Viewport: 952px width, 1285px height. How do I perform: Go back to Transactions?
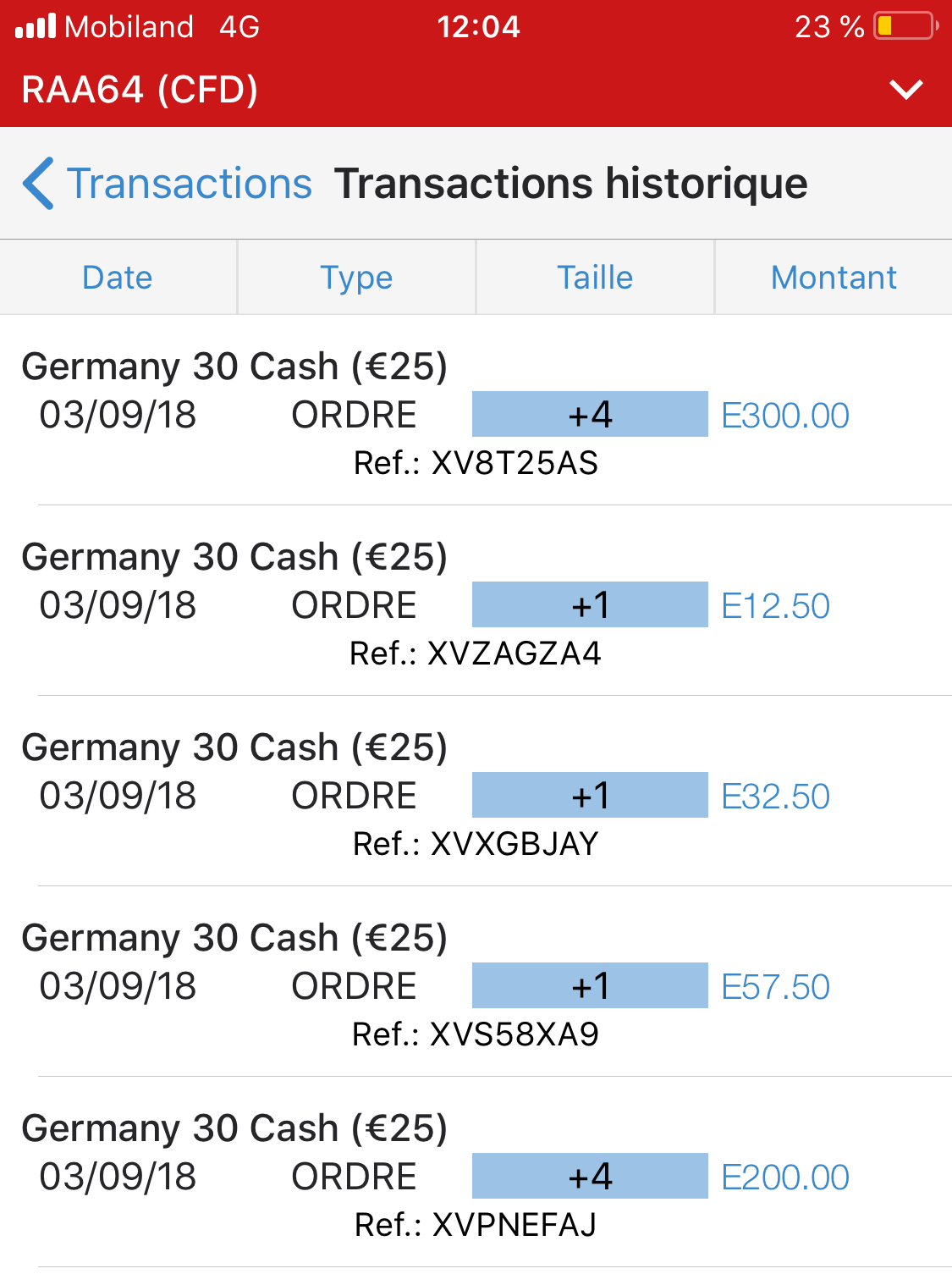169,184
